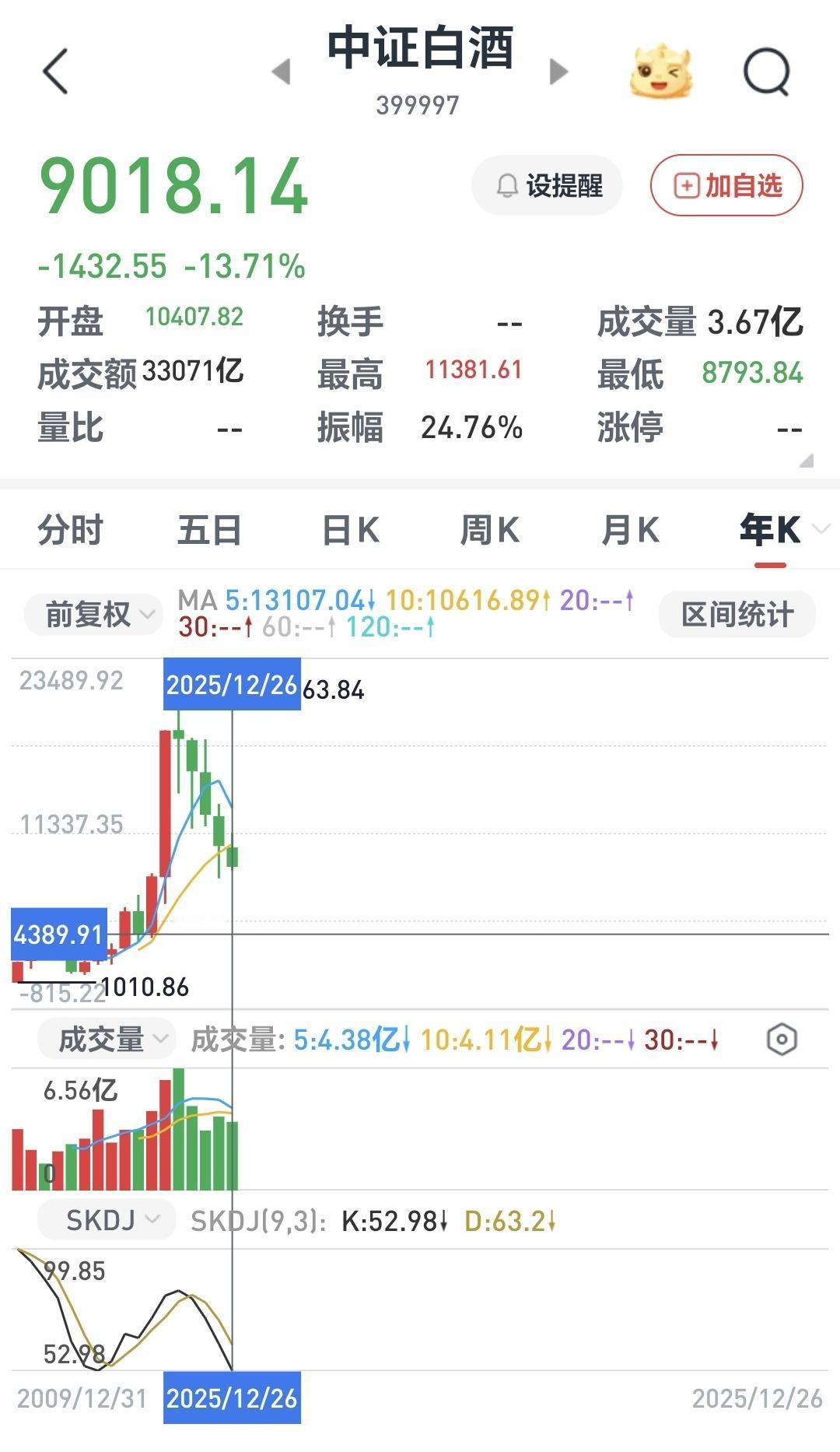The width and height of the screenshot is (840, 1452).
Task: Open volume indicator settings gear
Action: (783, 1039)
